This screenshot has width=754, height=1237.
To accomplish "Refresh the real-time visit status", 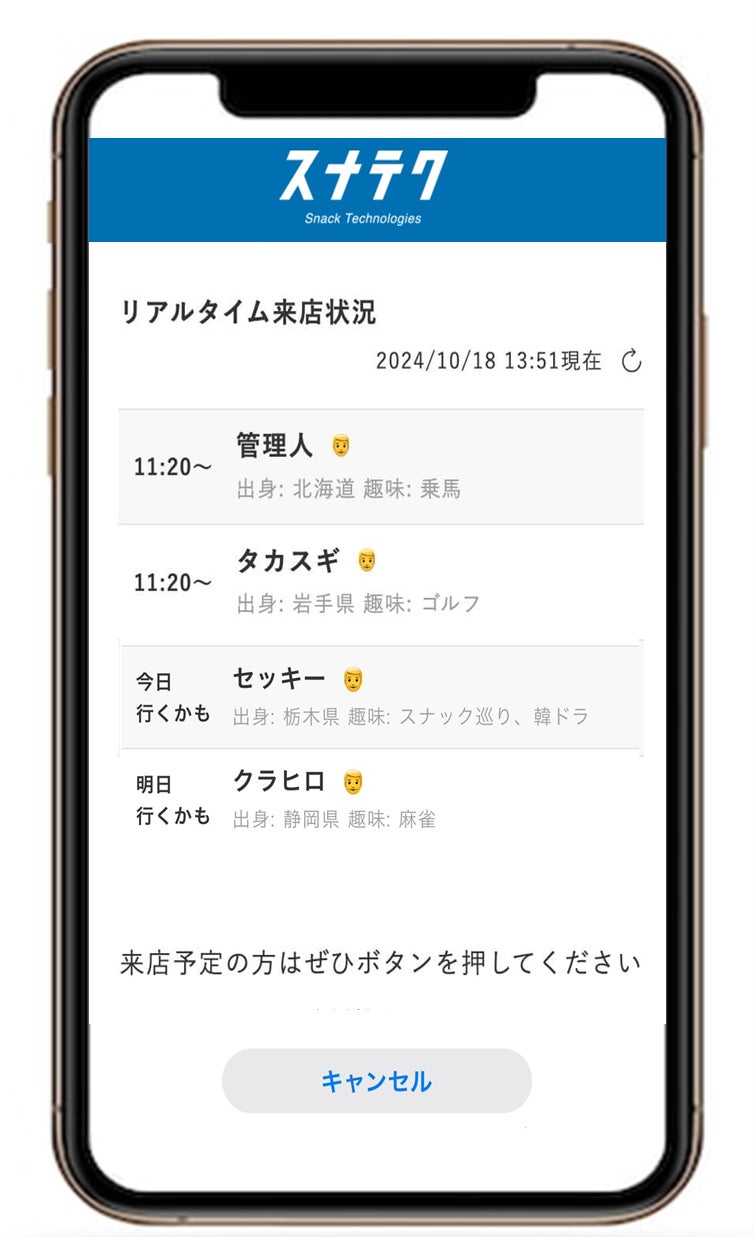I will 631,361.
